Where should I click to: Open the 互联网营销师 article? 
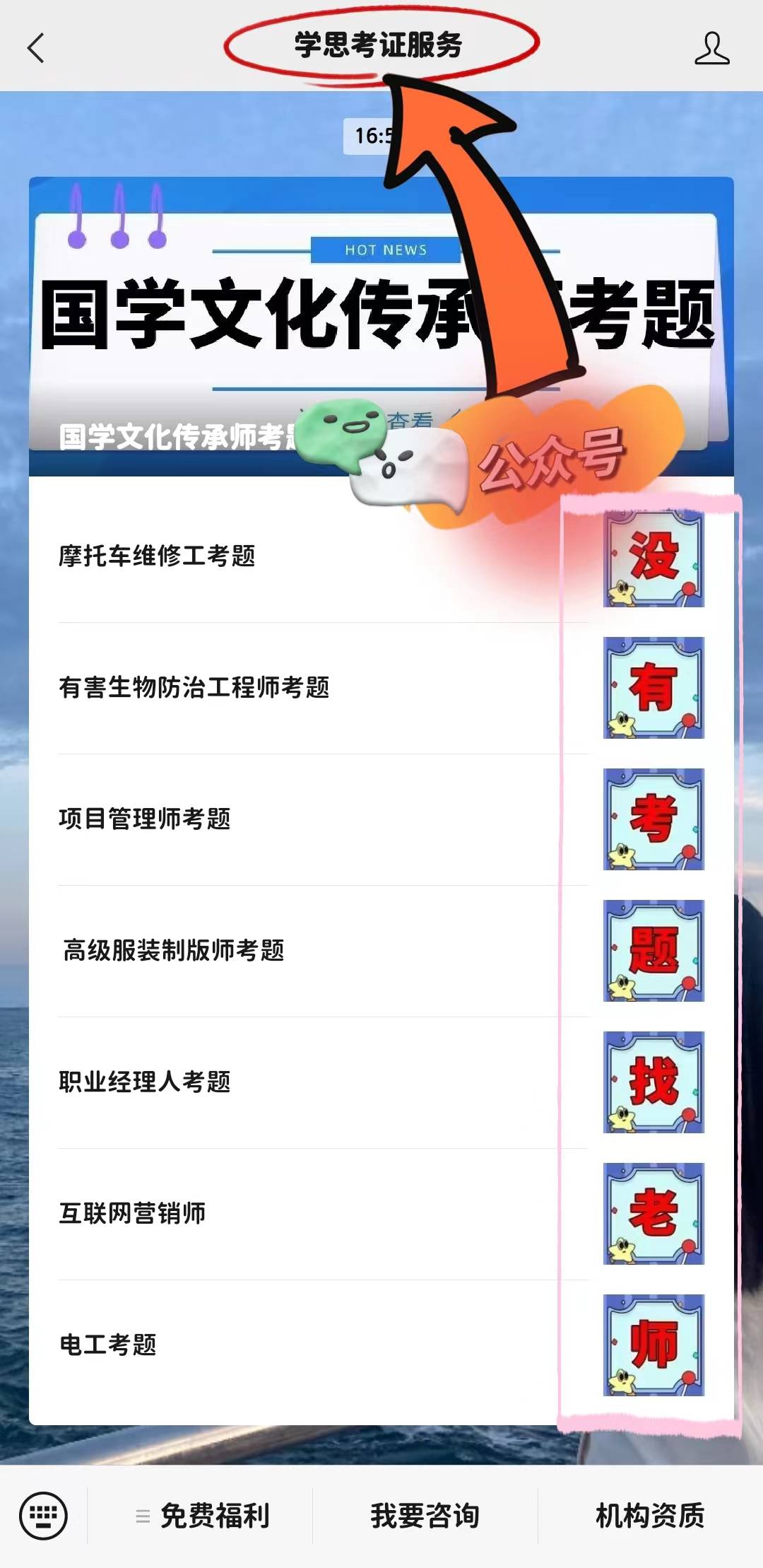point(132,1213)
